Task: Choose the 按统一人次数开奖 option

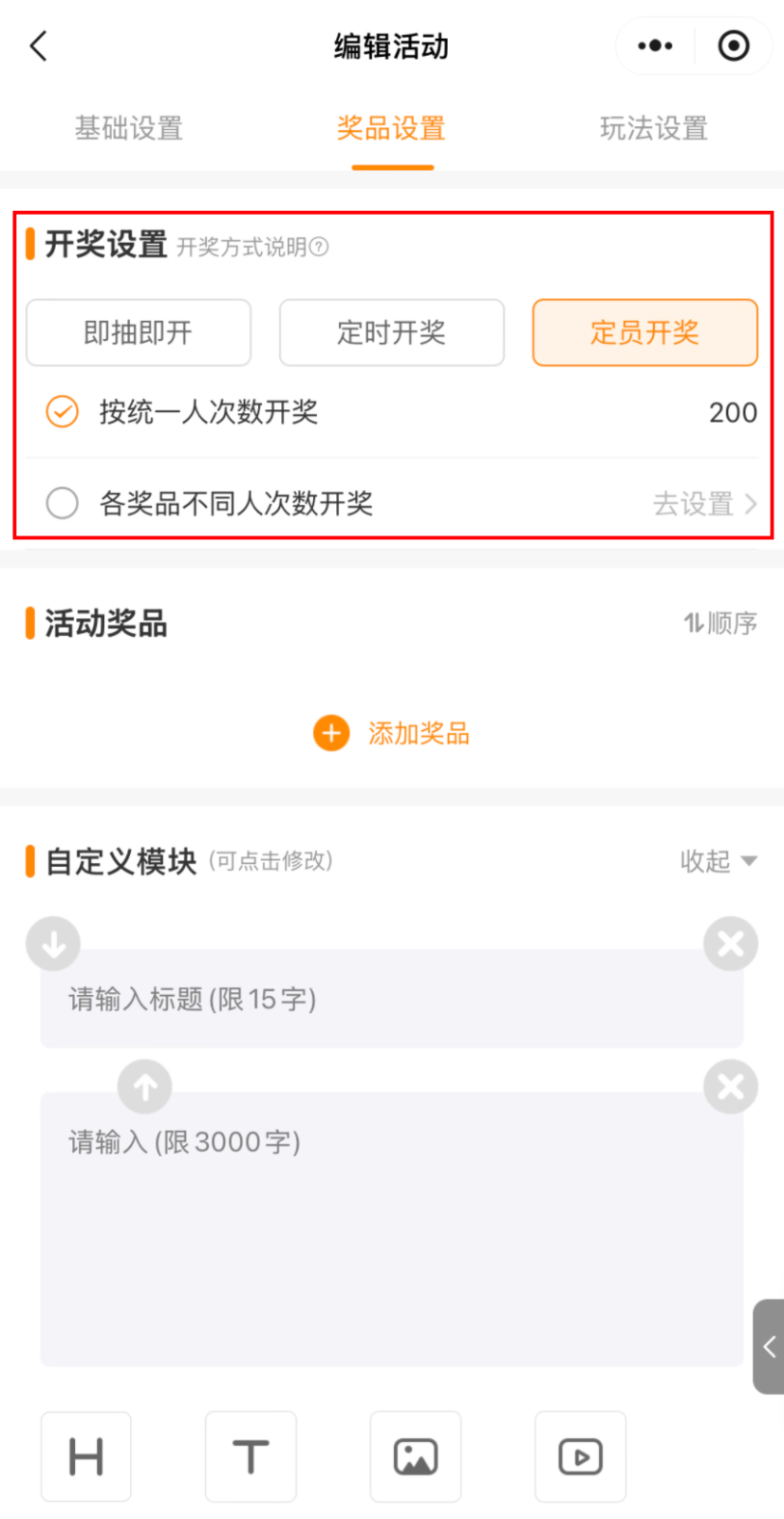Action: pos(63,412)
